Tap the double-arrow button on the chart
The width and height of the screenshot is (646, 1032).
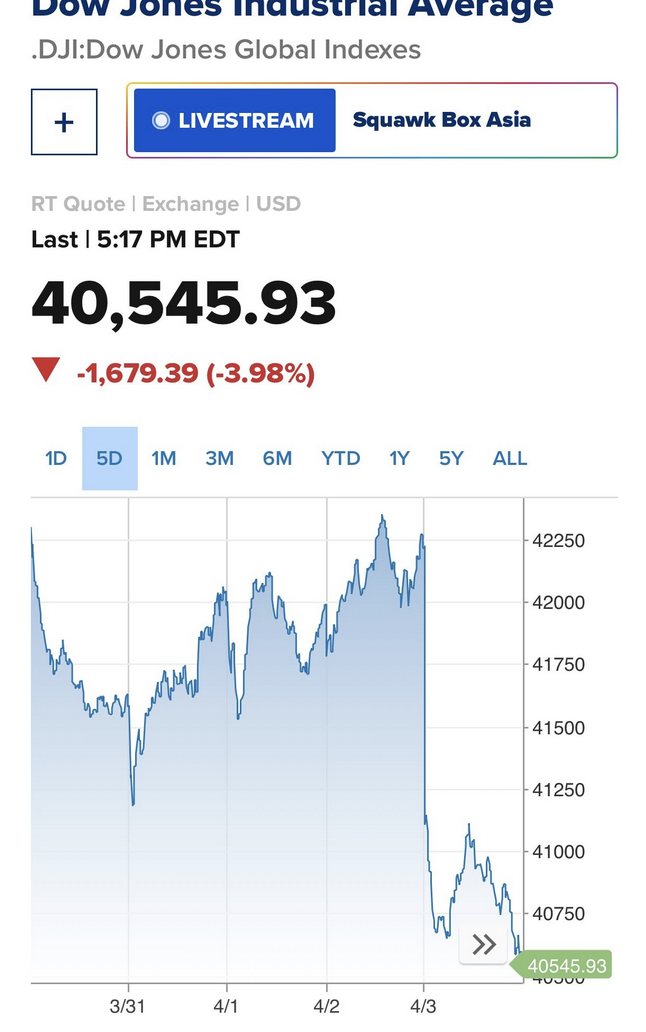point(484,945)
